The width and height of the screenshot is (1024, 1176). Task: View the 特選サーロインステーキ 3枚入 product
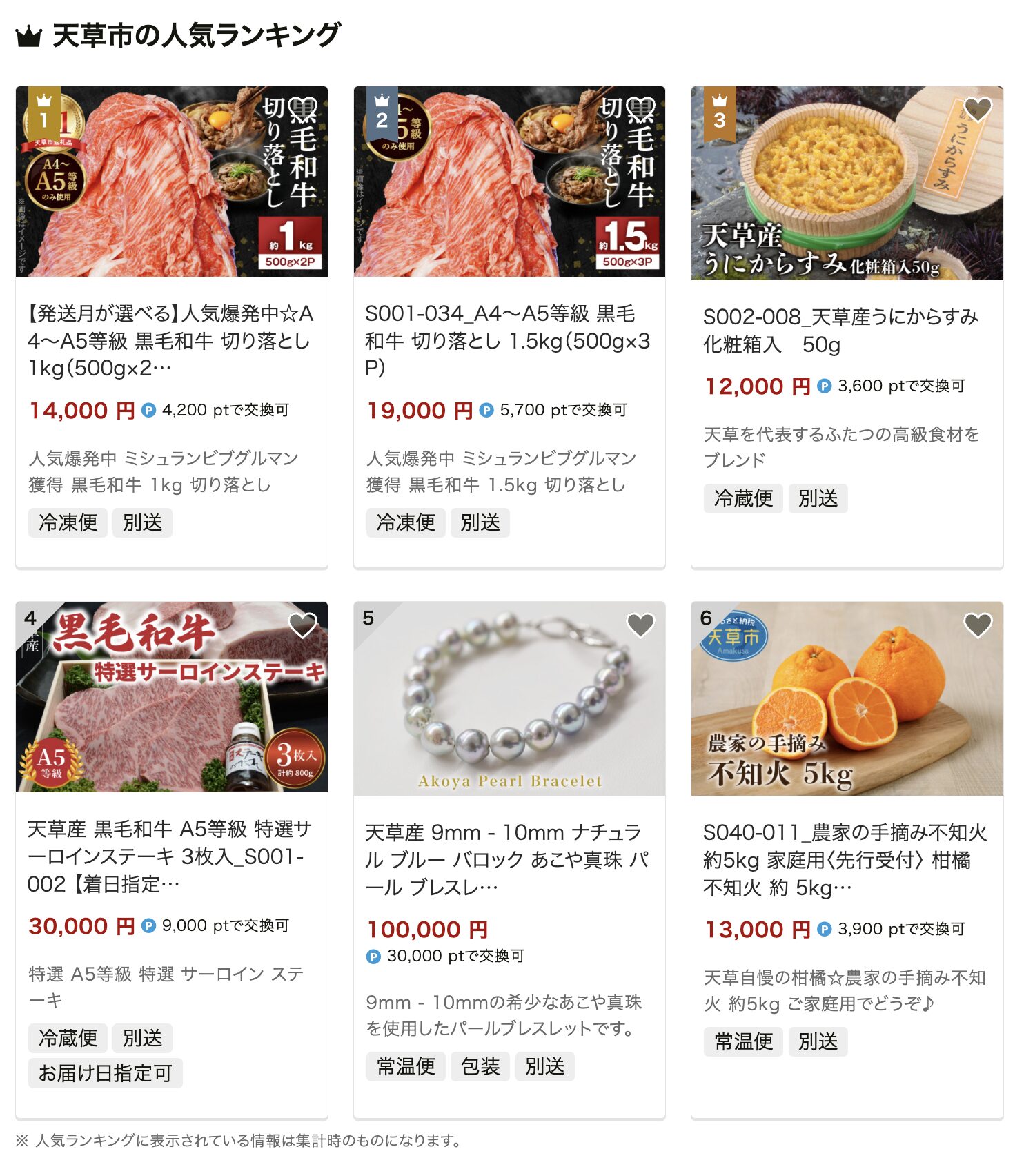pyautogui.click(x=170, y=856)
